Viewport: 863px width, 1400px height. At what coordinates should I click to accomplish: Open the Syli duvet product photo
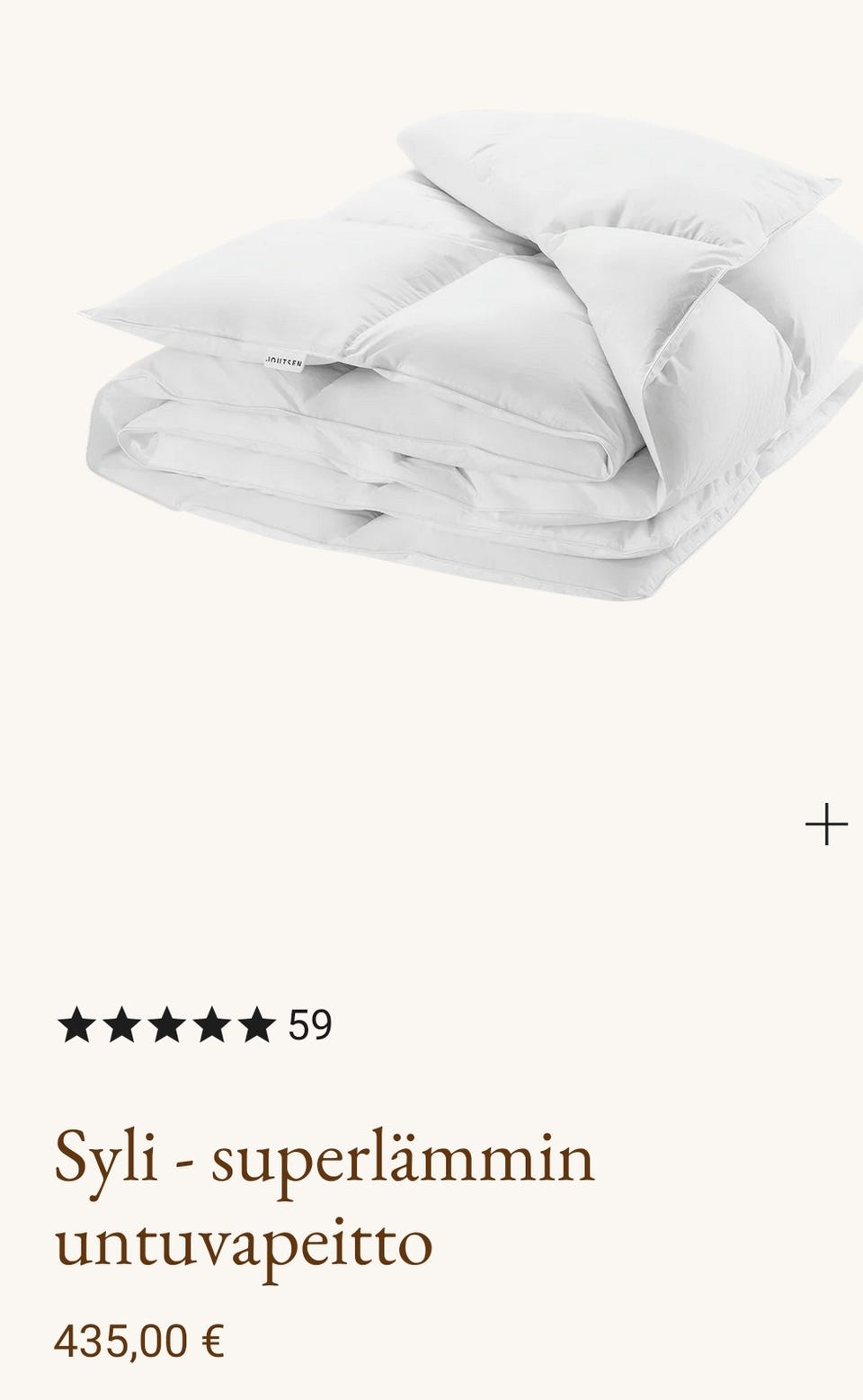467,360
